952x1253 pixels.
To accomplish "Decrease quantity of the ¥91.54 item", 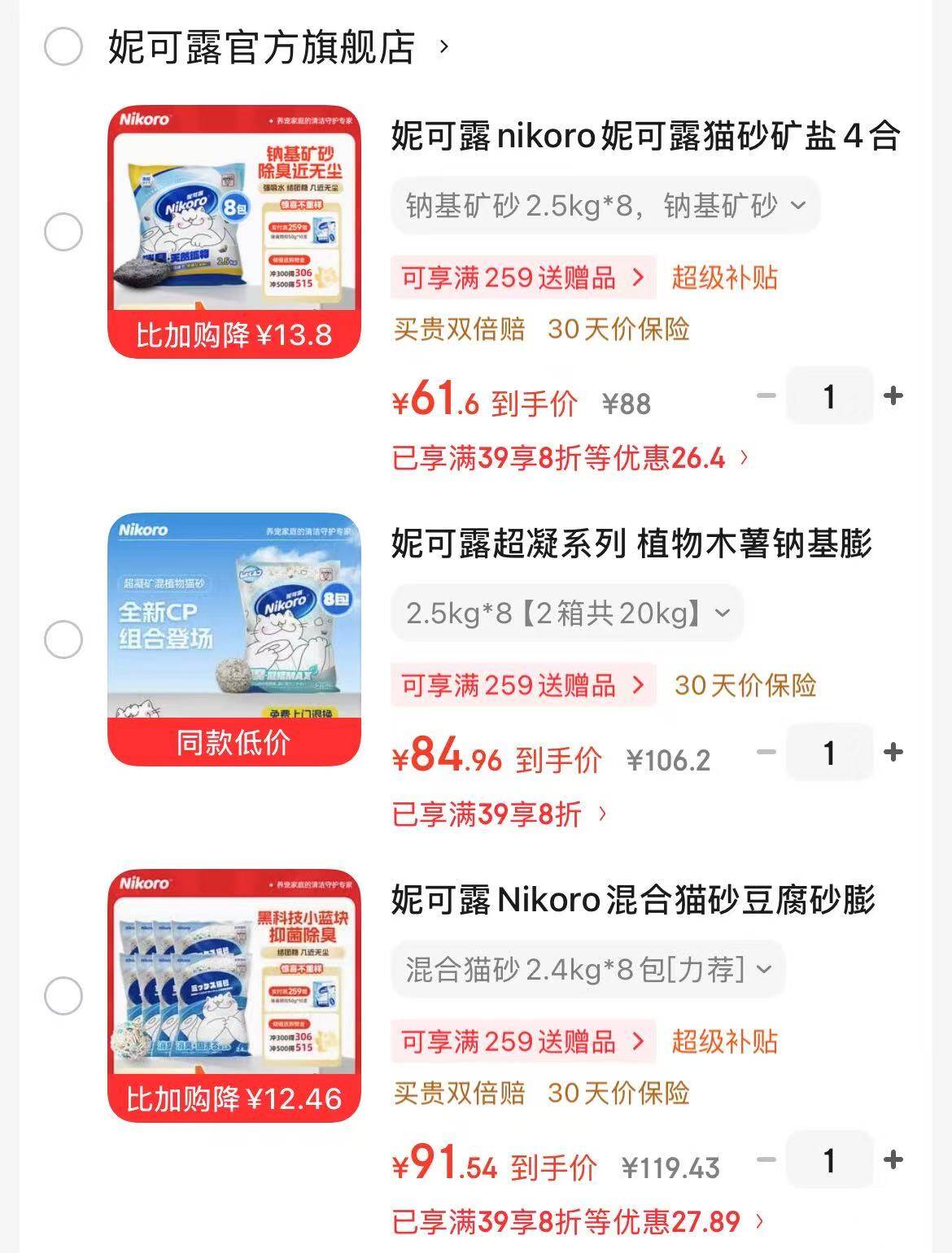I will 766,1160.
